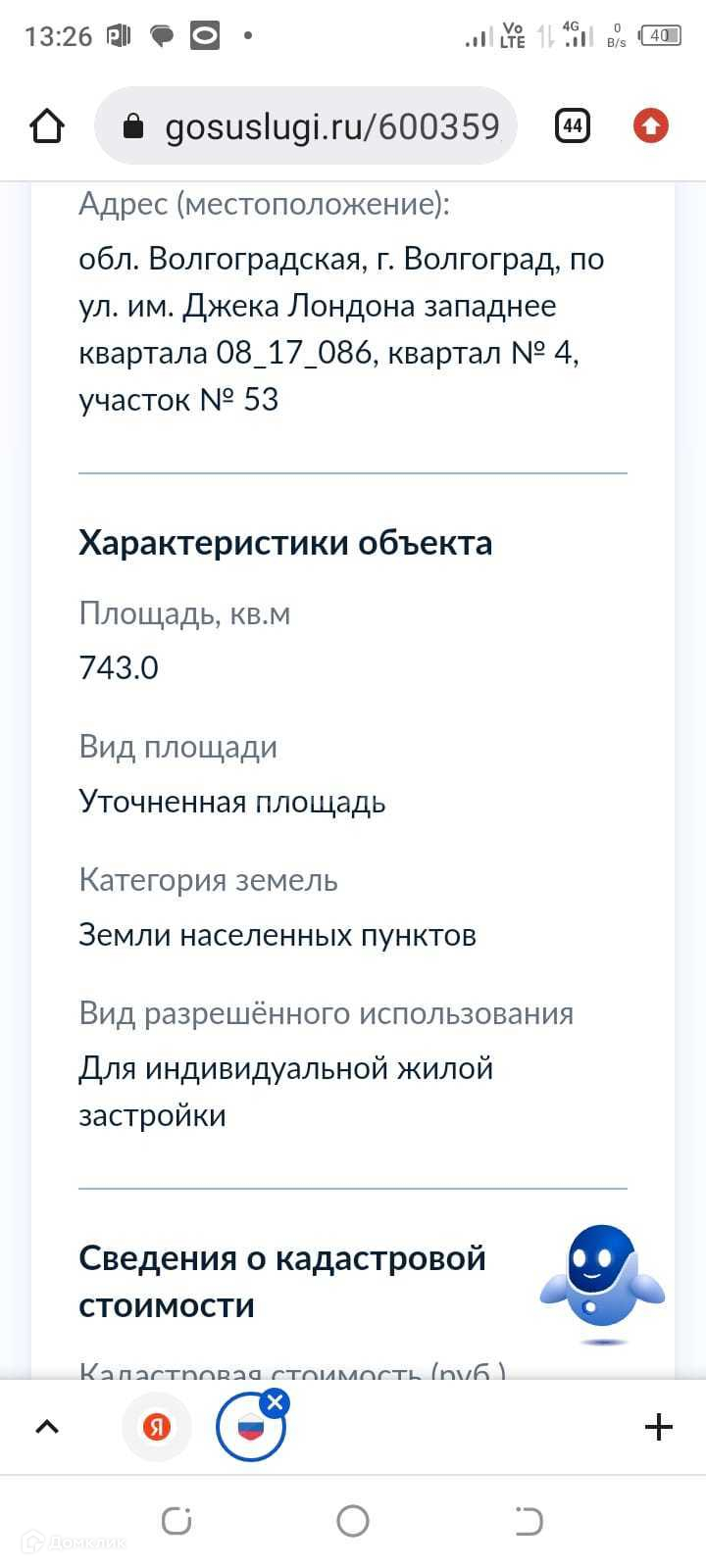
Task: Tap the red upload arrow icon
Action: [x=650, y=125]
